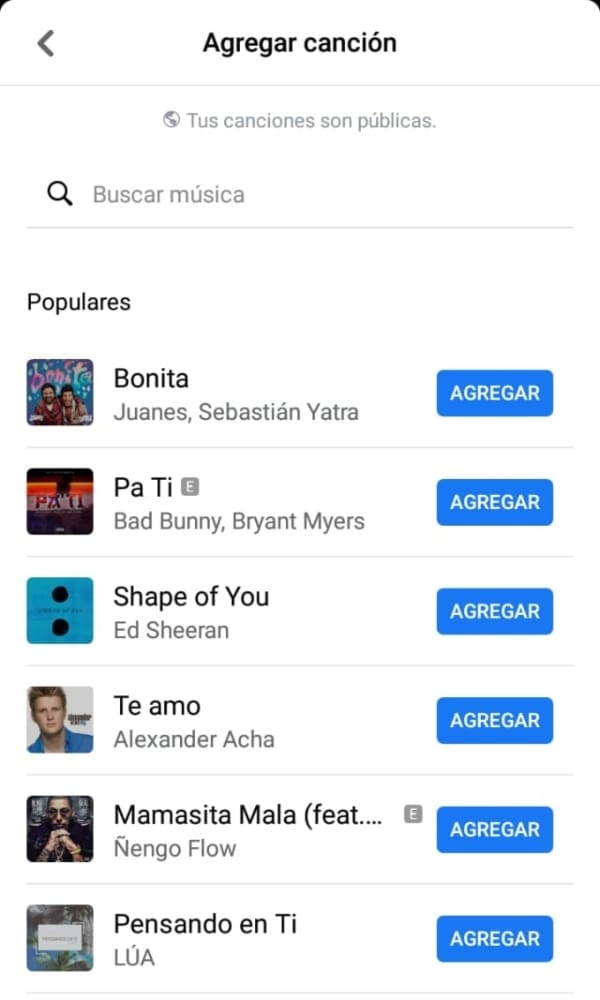Viewport: 600px width, 1000px height.
Task: Tap the Pa Ti album cover
Action: (x=60, y=502)
